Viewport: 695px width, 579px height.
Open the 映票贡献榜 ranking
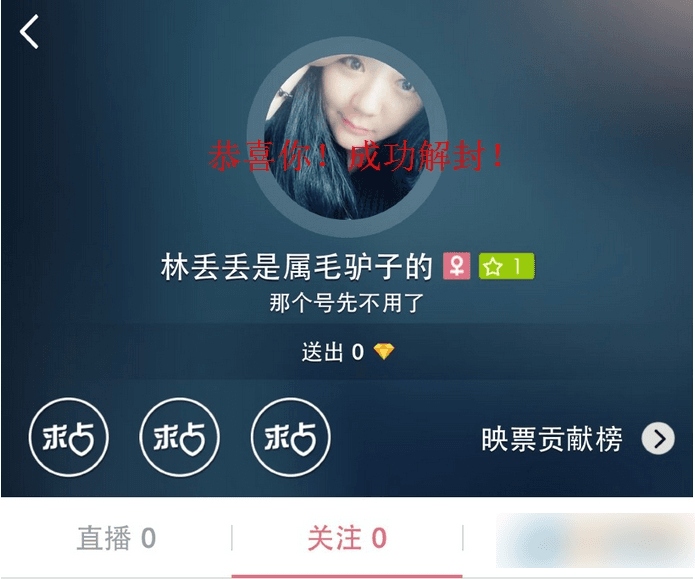click(x=577, y=438)
